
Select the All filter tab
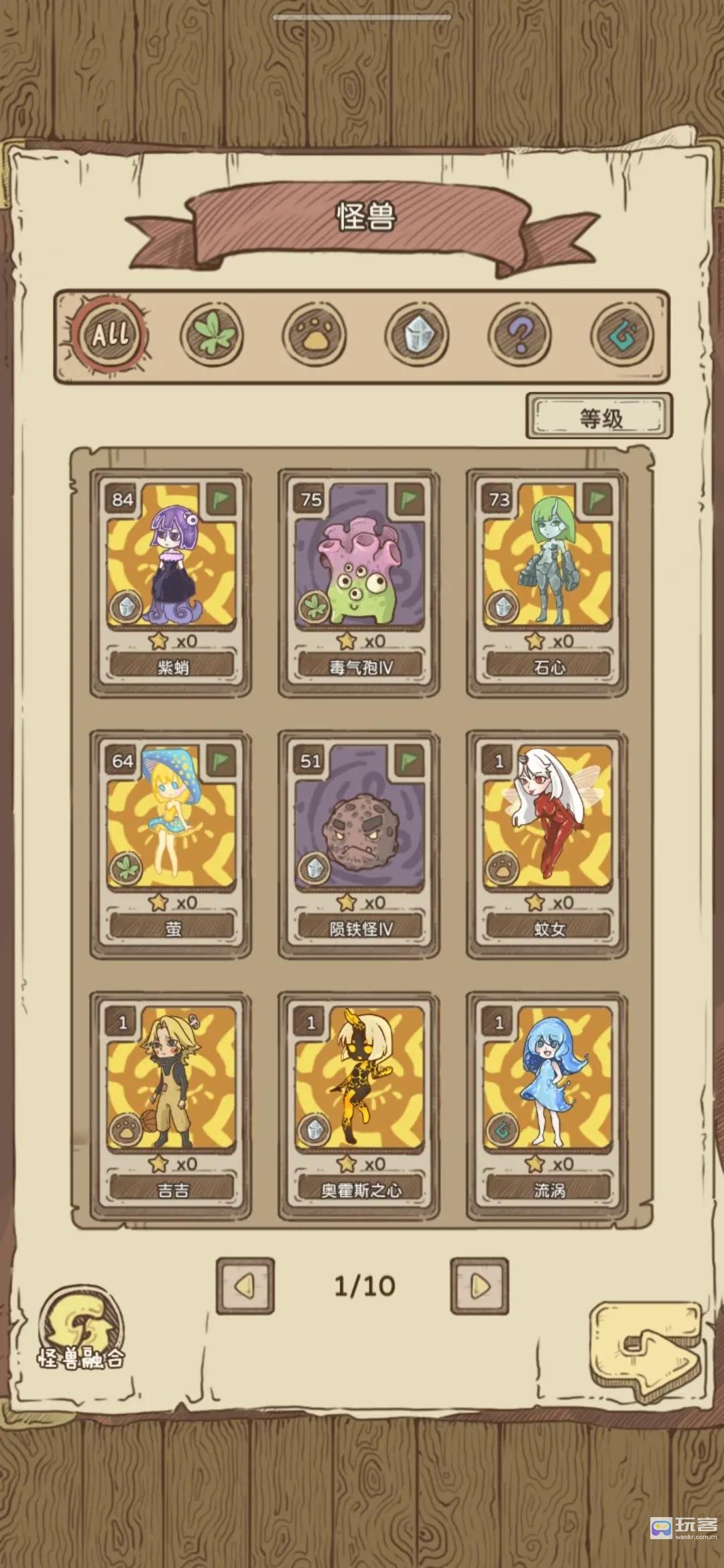(x=110, y=334)
